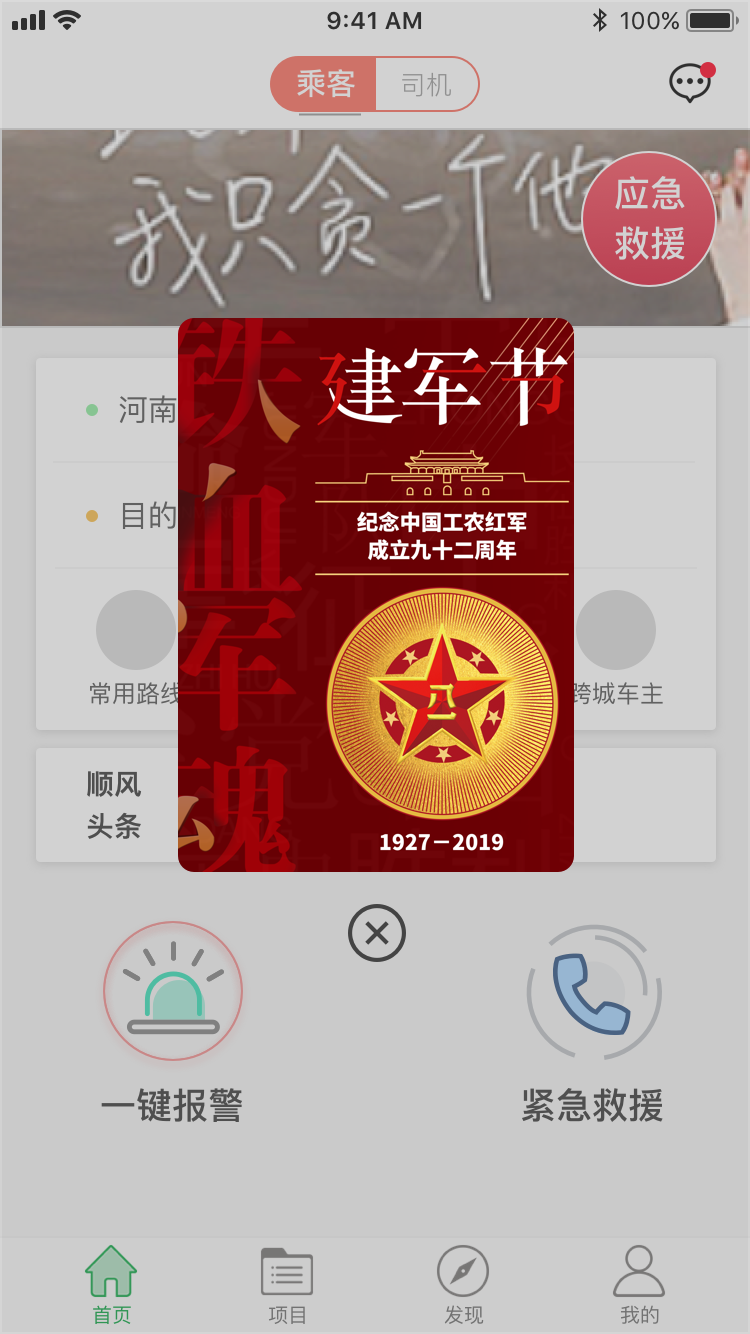Open the 我的 profile tab
Image resolution: width=750 pixels, height=1334 pixels.
point(639,1285)
